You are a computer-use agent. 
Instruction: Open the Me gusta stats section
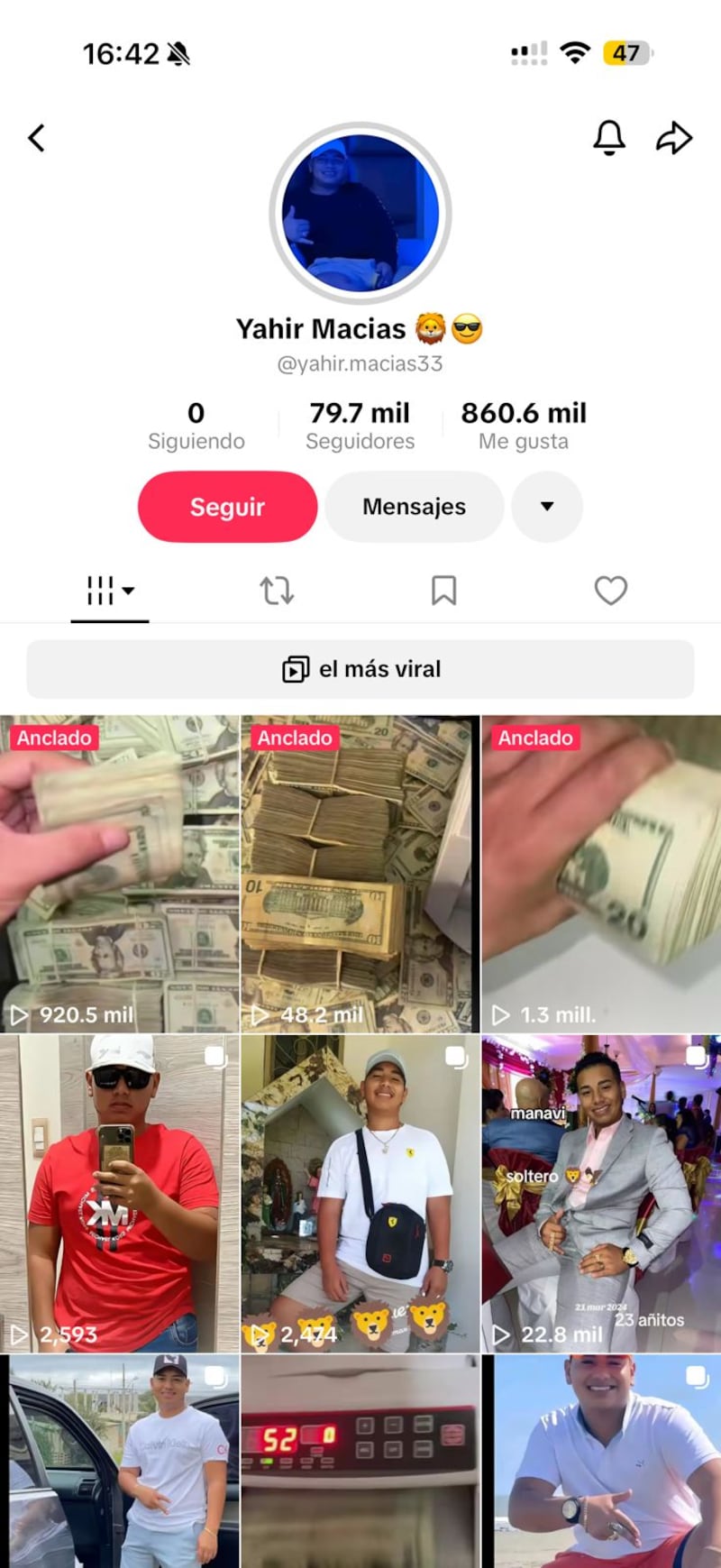click(523, 425)
